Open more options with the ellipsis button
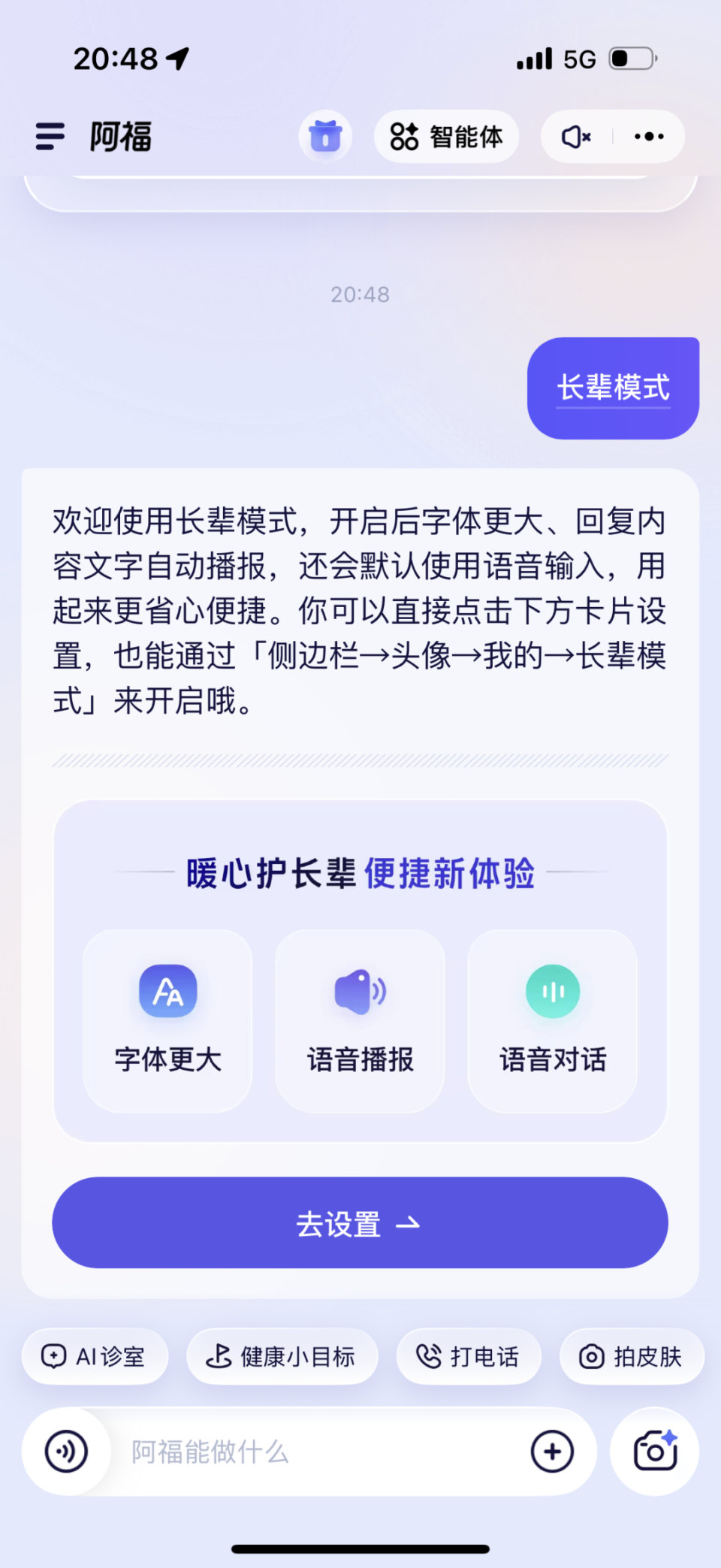This screenshot has height=1568, width=721. (x=647, y=136)
